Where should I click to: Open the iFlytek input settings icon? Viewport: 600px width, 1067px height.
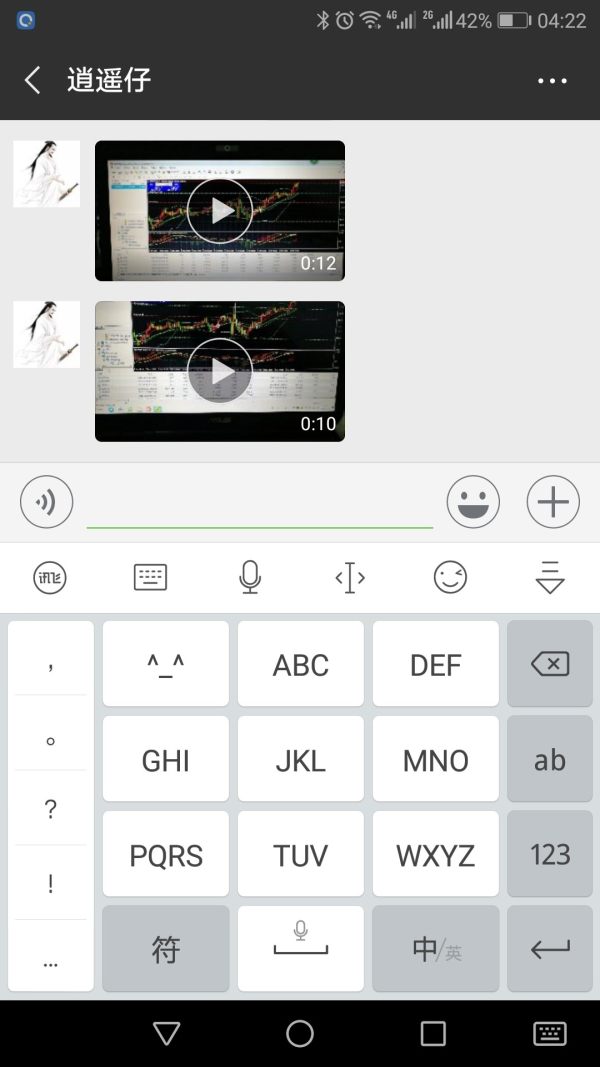[50, 578]
